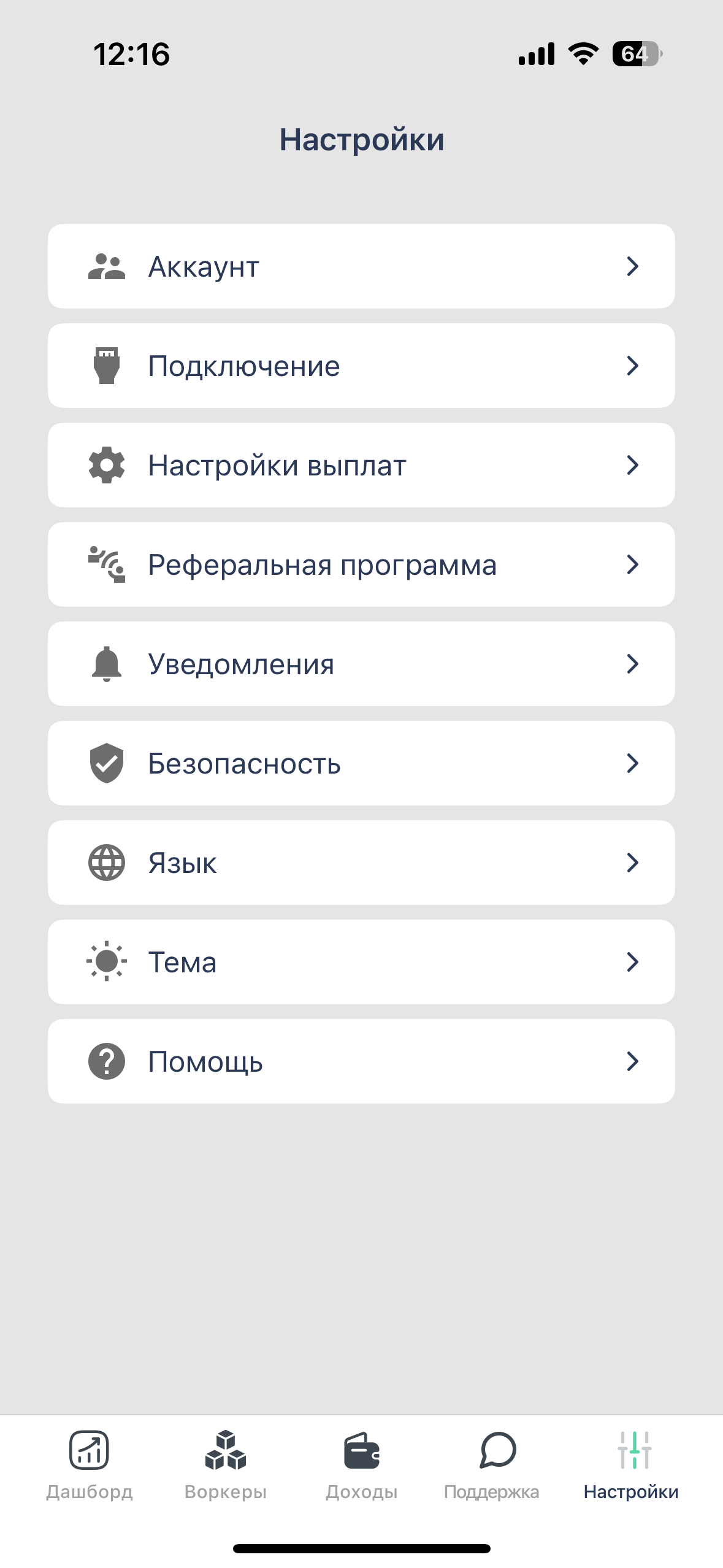View the Реферальная программа section

coord(361,564)
